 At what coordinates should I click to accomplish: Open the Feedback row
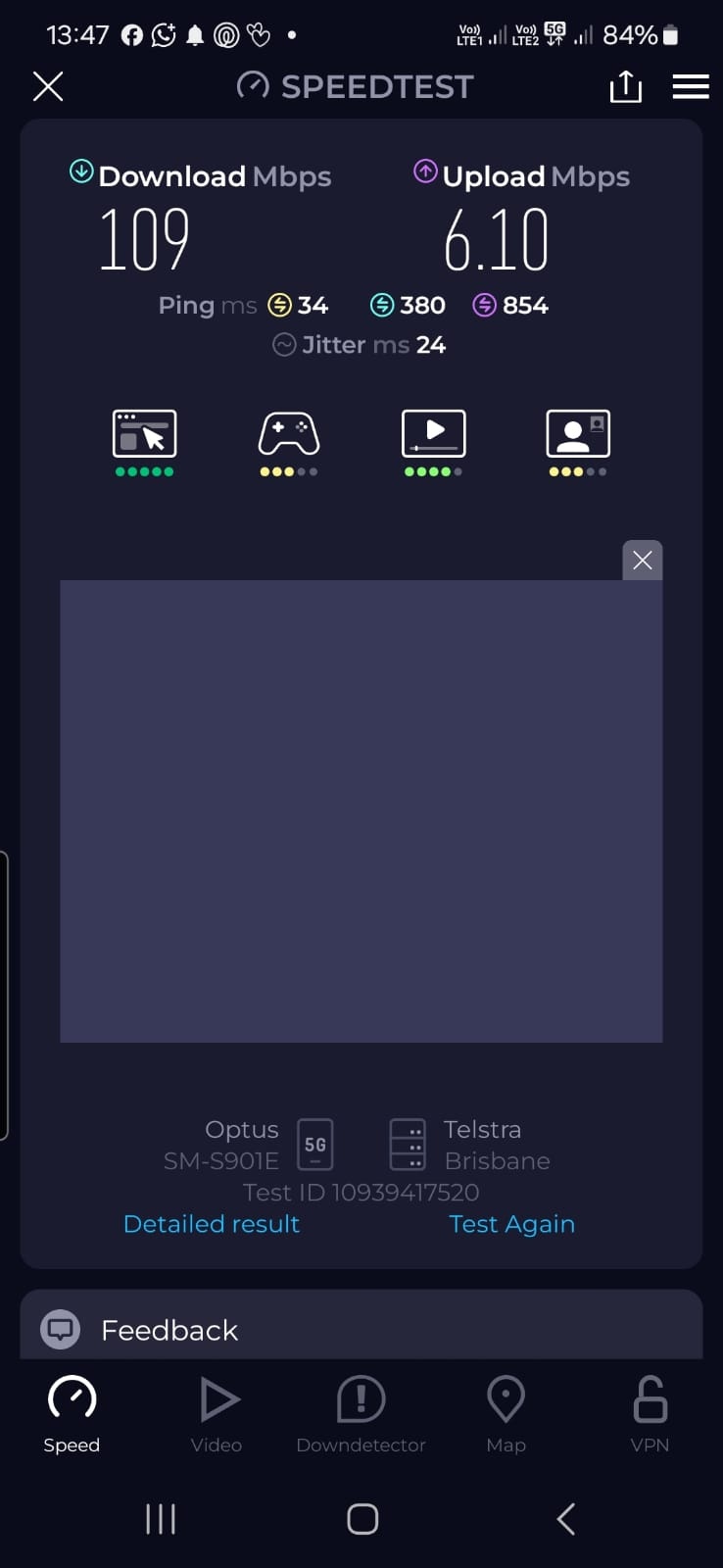(361, 1329)
